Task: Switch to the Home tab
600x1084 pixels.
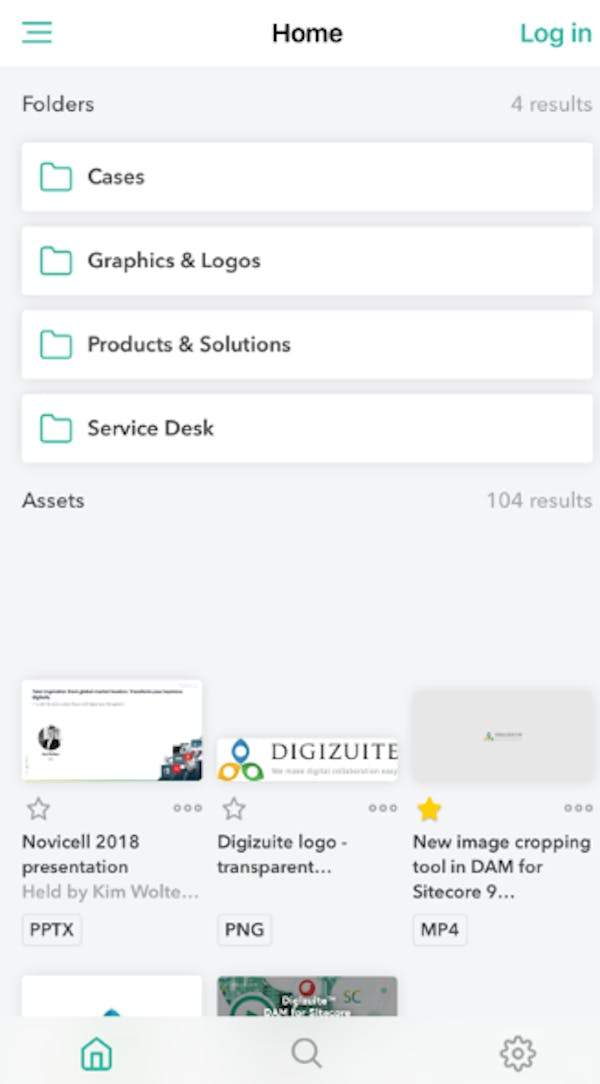Action: click(x=97, y=1054)
